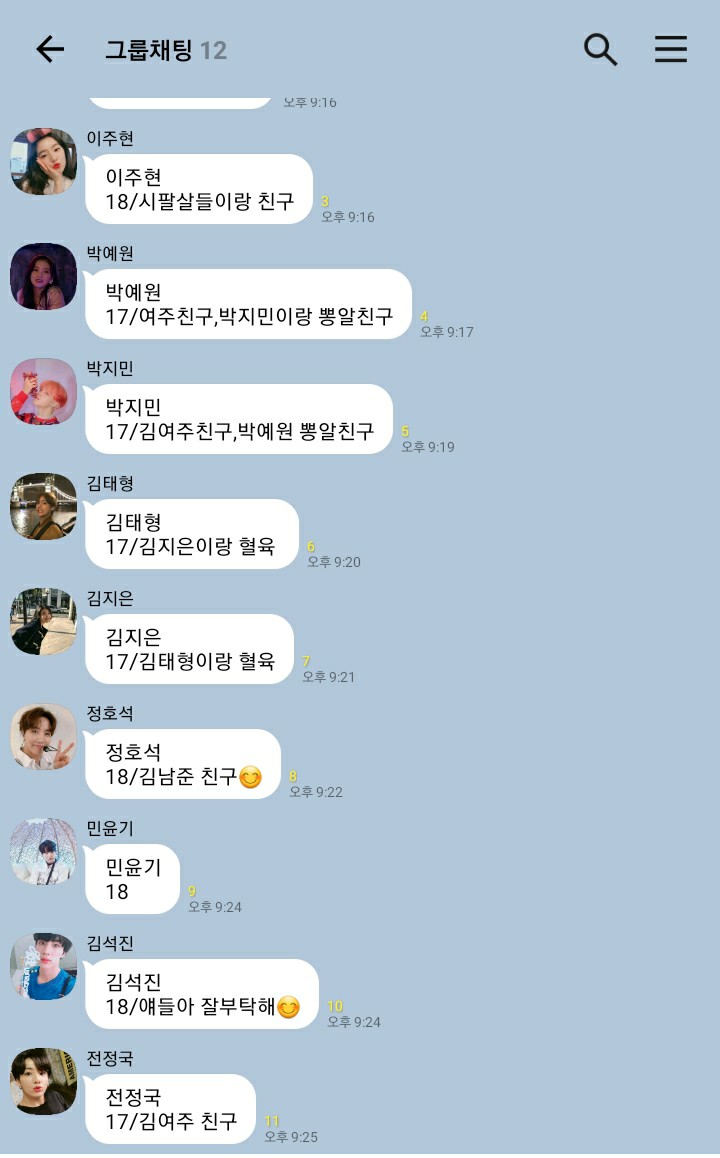
Task: Open 전정국's profile photo
Action: pyautogui.click(x=44, y=1081)
